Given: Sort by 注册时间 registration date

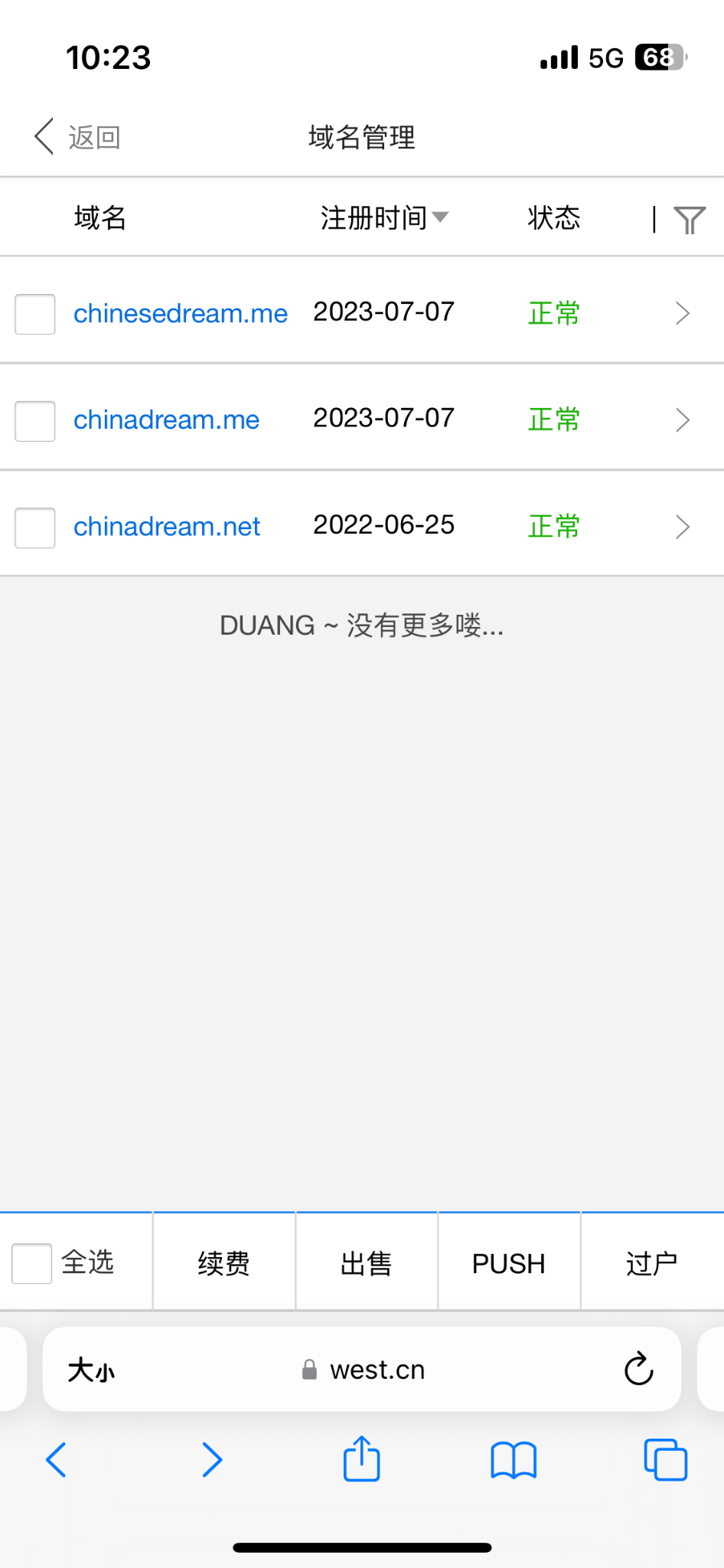Looking at the screenshot, I should tap(383, 218).
